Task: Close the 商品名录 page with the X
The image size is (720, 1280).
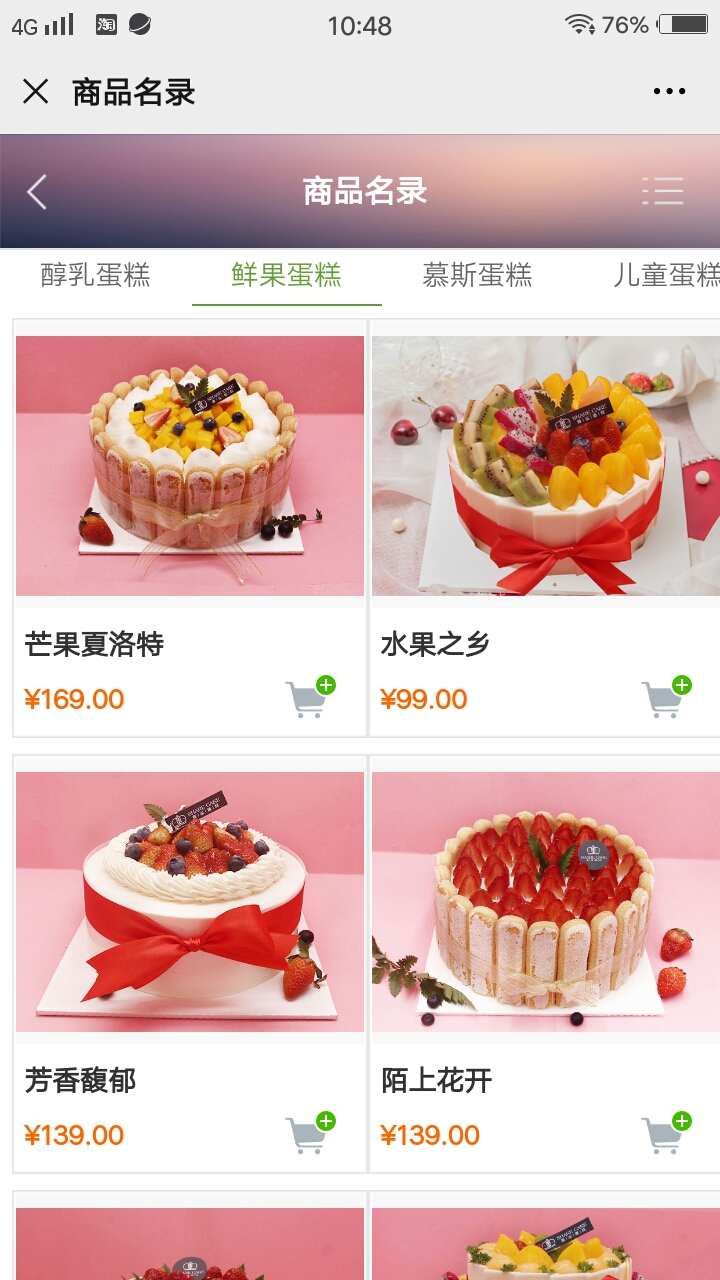Action: (36, 92)
